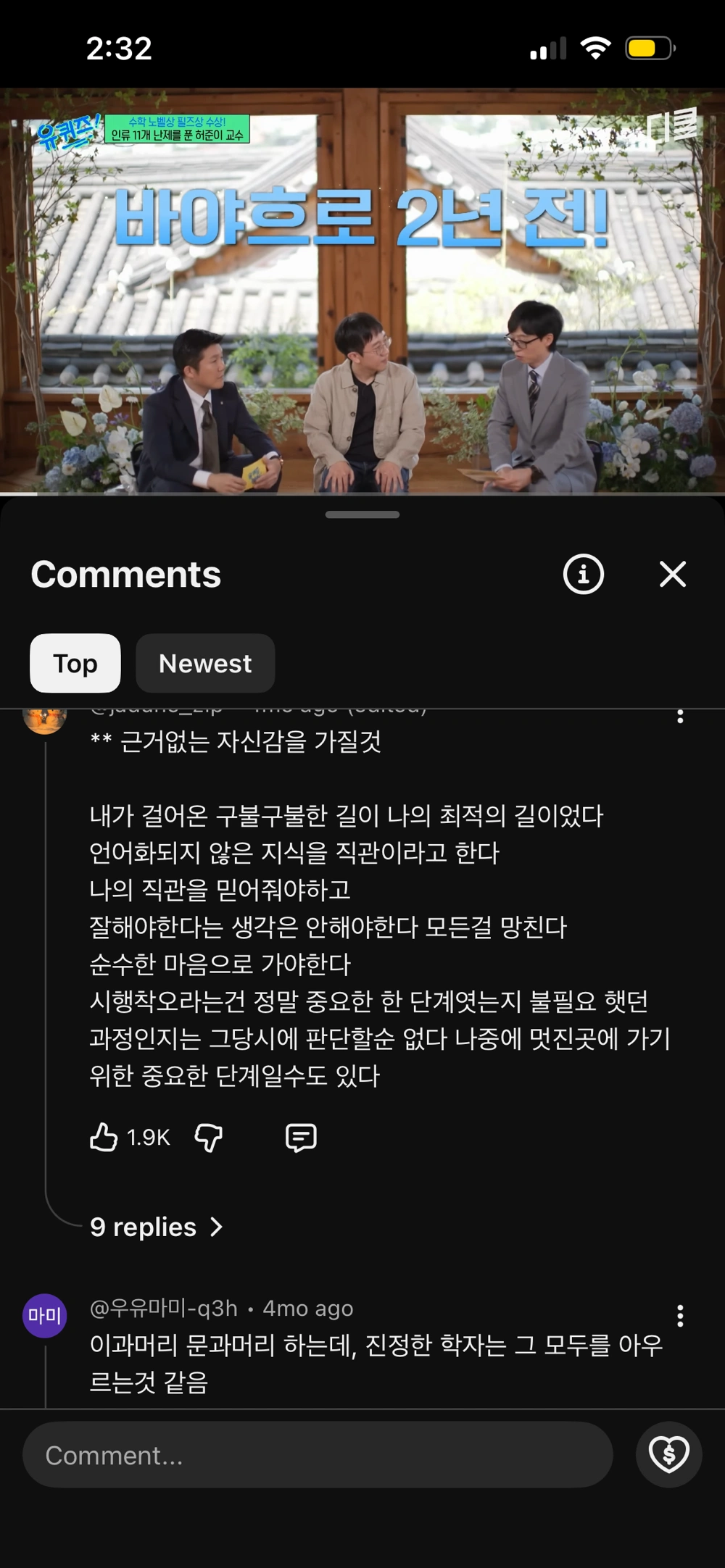Tap the comments panel drag handle
Screen dimensions: 725x1568
[362, 514]
